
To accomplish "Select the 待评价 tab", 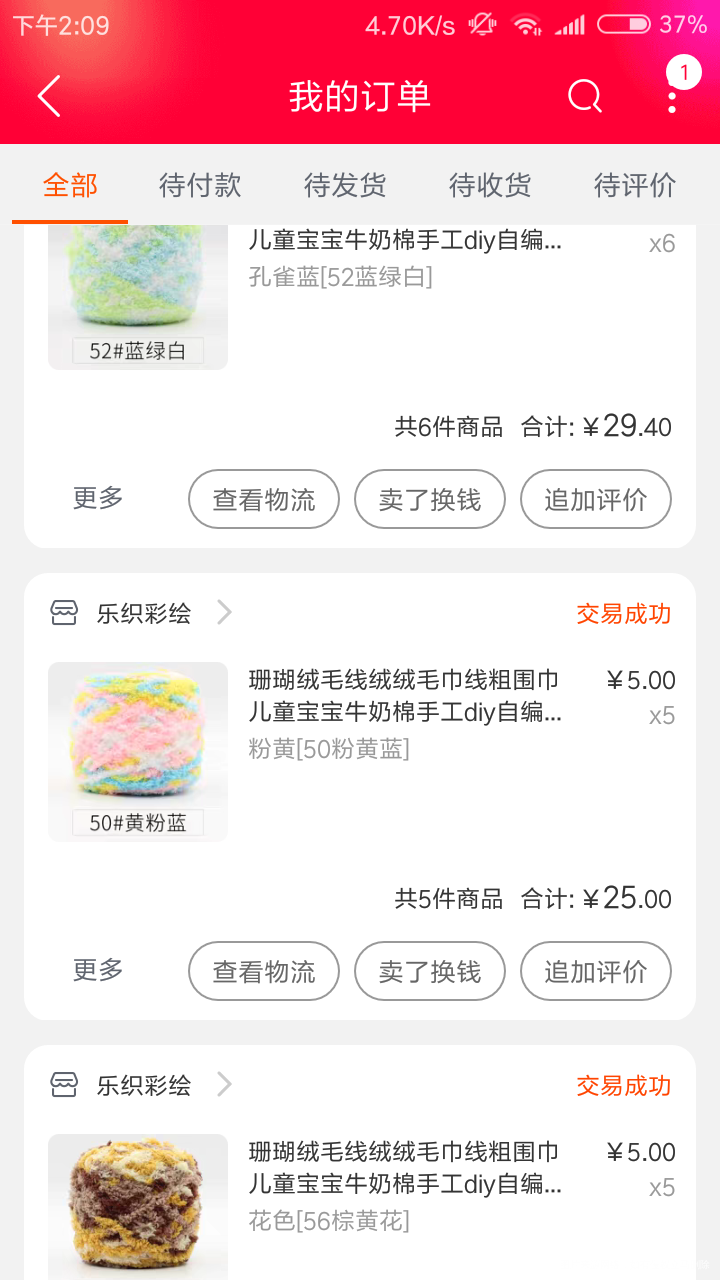I will point(634,186).
